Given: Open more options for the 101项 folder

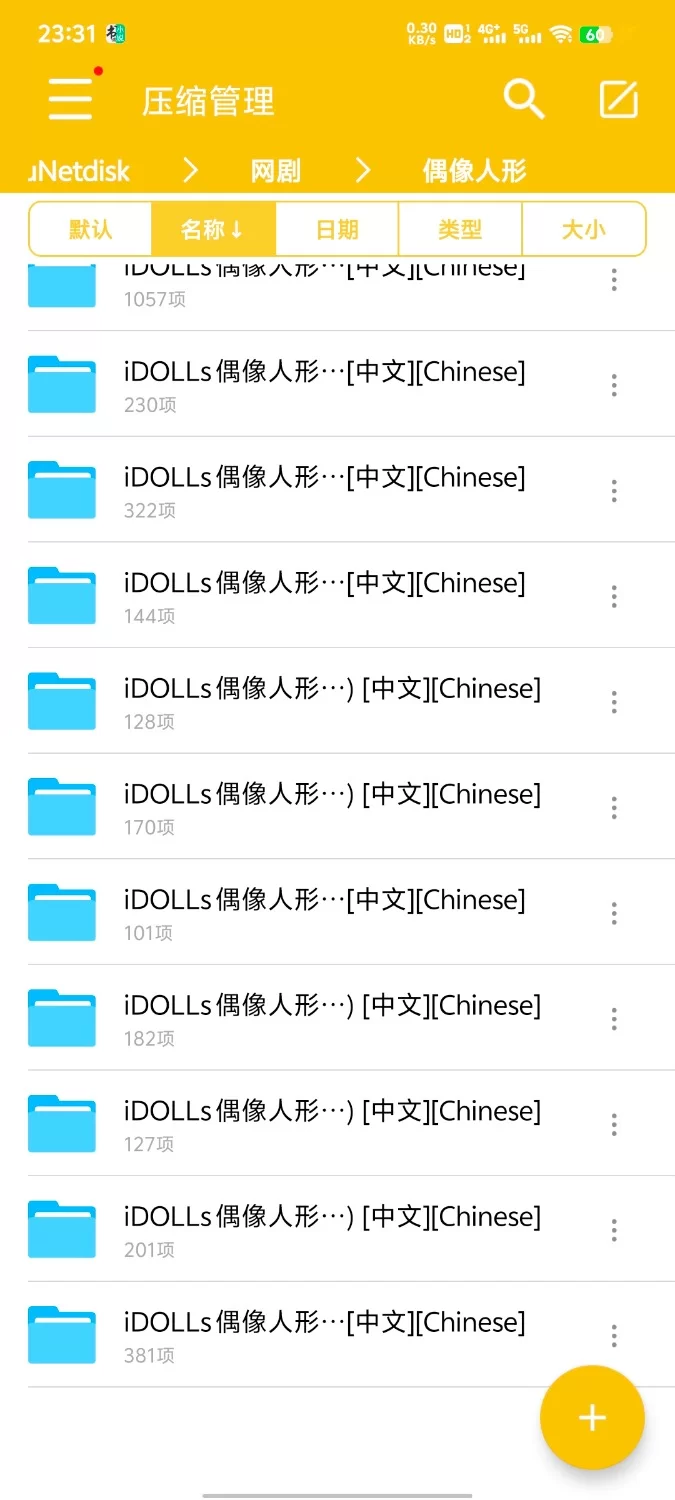Looking at the screenshot, I should pyautogui.click(x=614, y=913).
